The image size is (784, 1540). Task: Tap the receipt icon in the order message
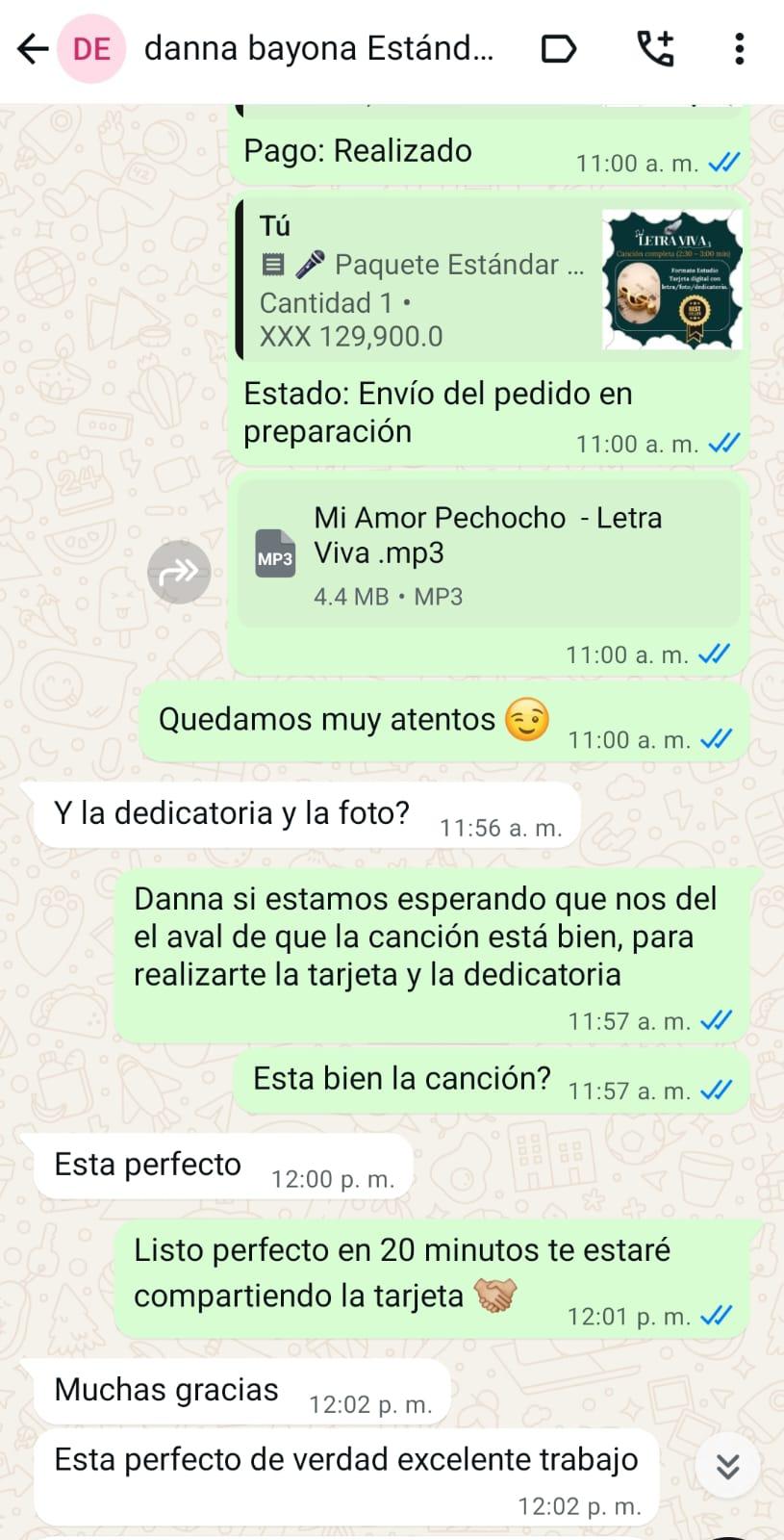(275, 264)
